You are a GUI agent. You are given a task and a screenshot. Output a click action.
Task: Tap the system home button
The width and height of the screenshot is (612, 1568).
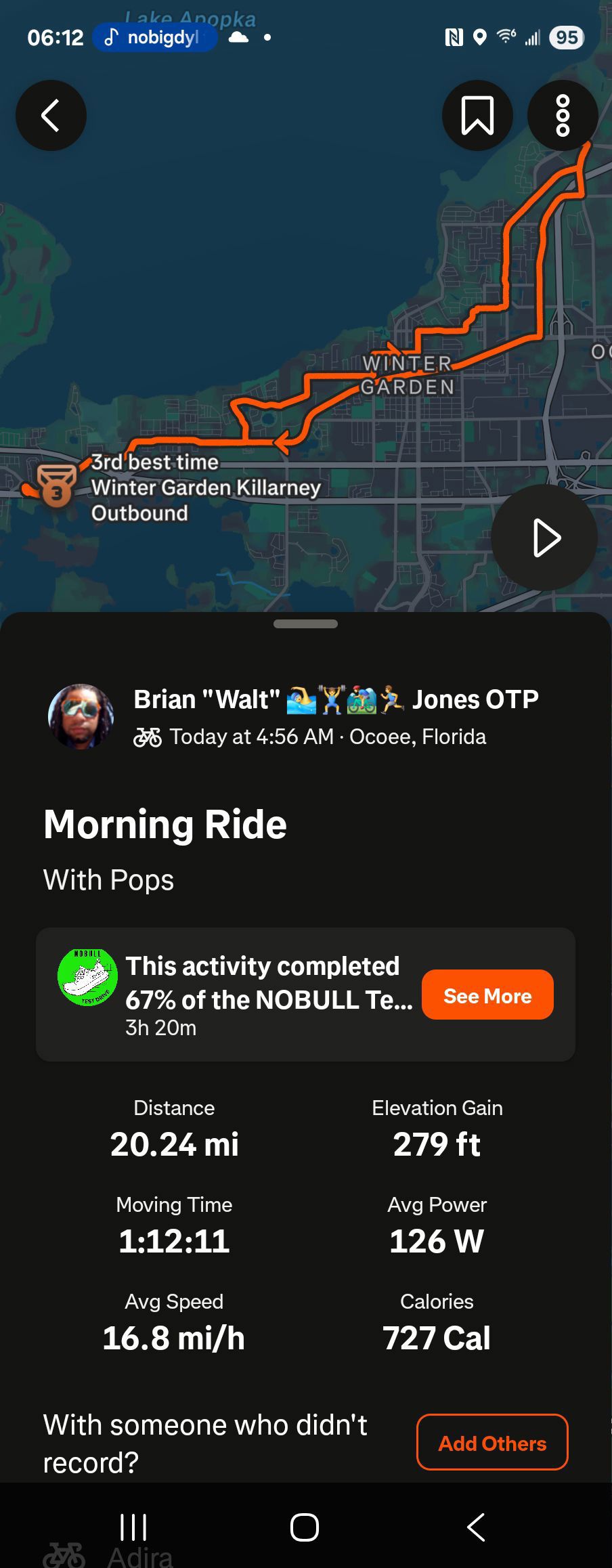(x=305, y=1527)
